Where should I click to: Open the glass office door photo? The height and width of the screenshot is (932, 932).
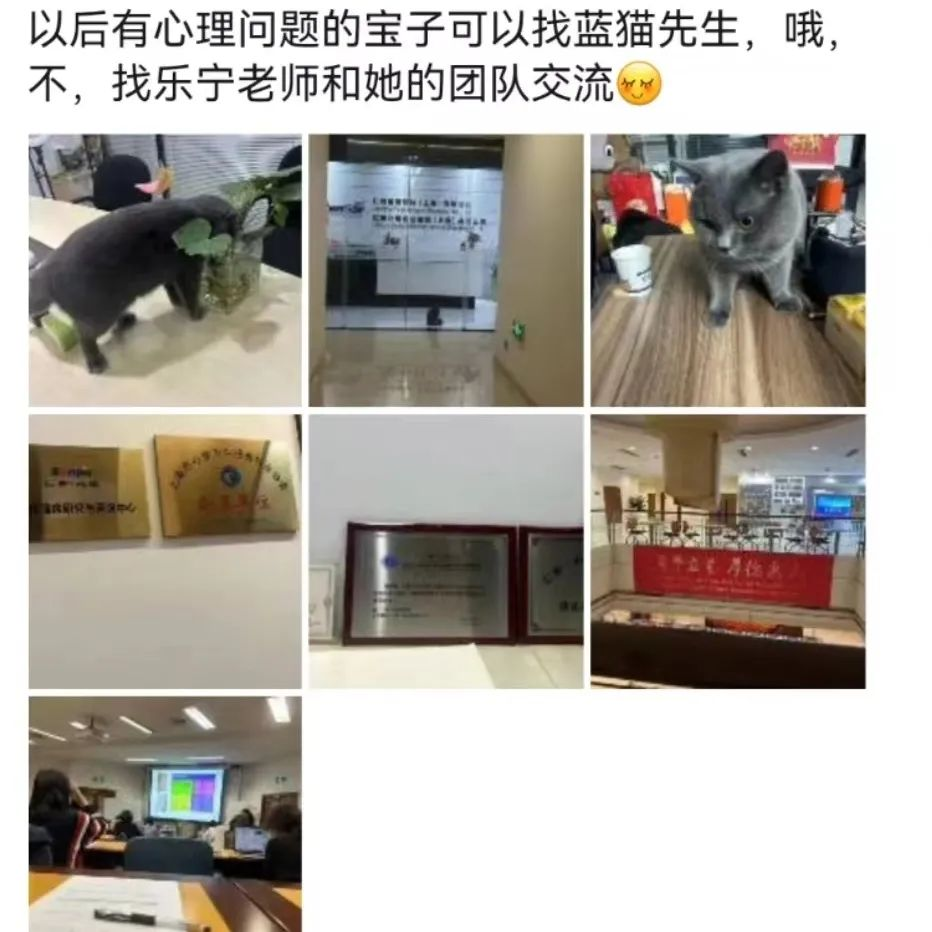coord(445,270)
